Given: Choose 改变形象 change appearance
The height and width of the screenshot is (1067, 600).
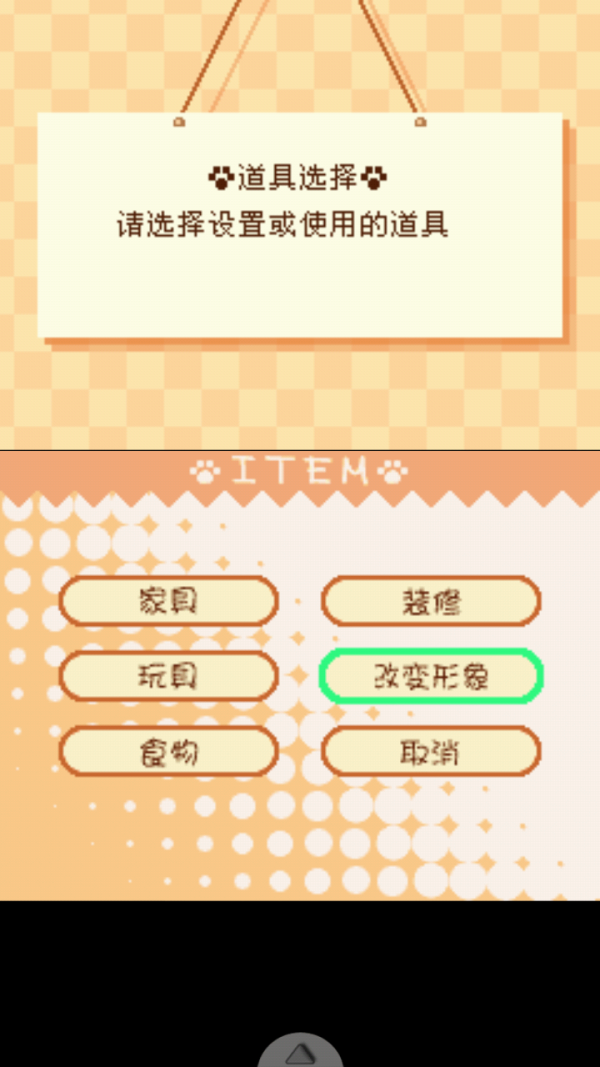Looking at the screenshot, I should (x=431, y=677).
